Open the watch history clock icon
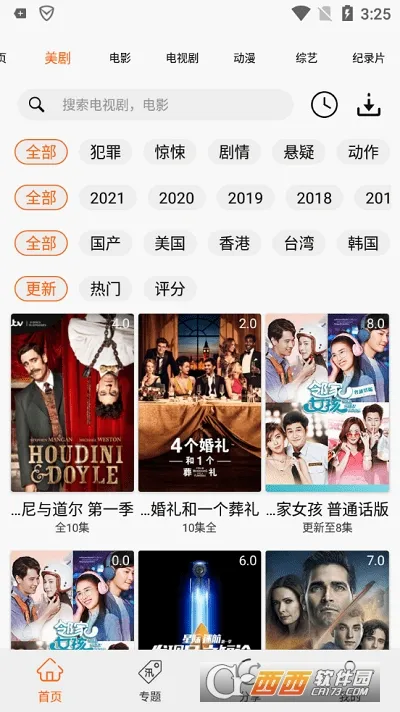The height and width of the screenshot is (712, 400). (324, 105)
